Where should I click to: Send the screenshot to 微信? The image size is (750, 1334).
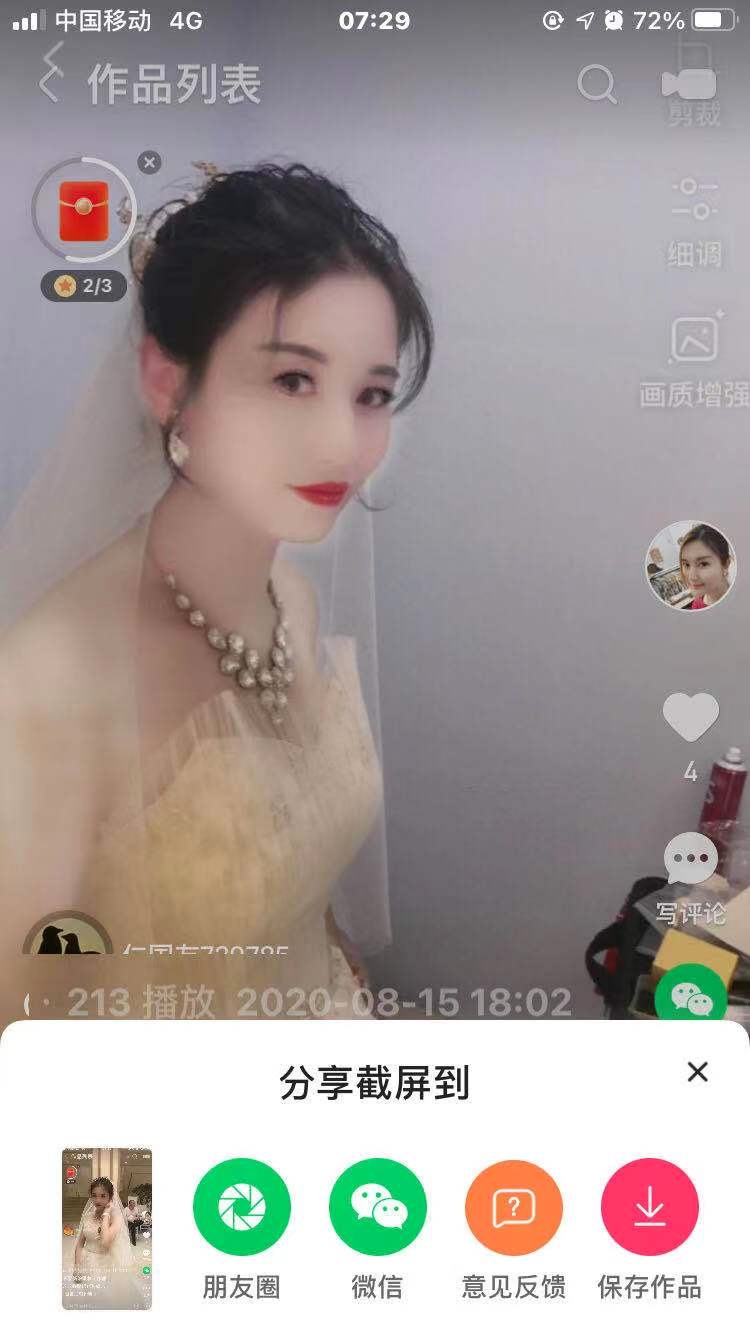click(377, 1207)
